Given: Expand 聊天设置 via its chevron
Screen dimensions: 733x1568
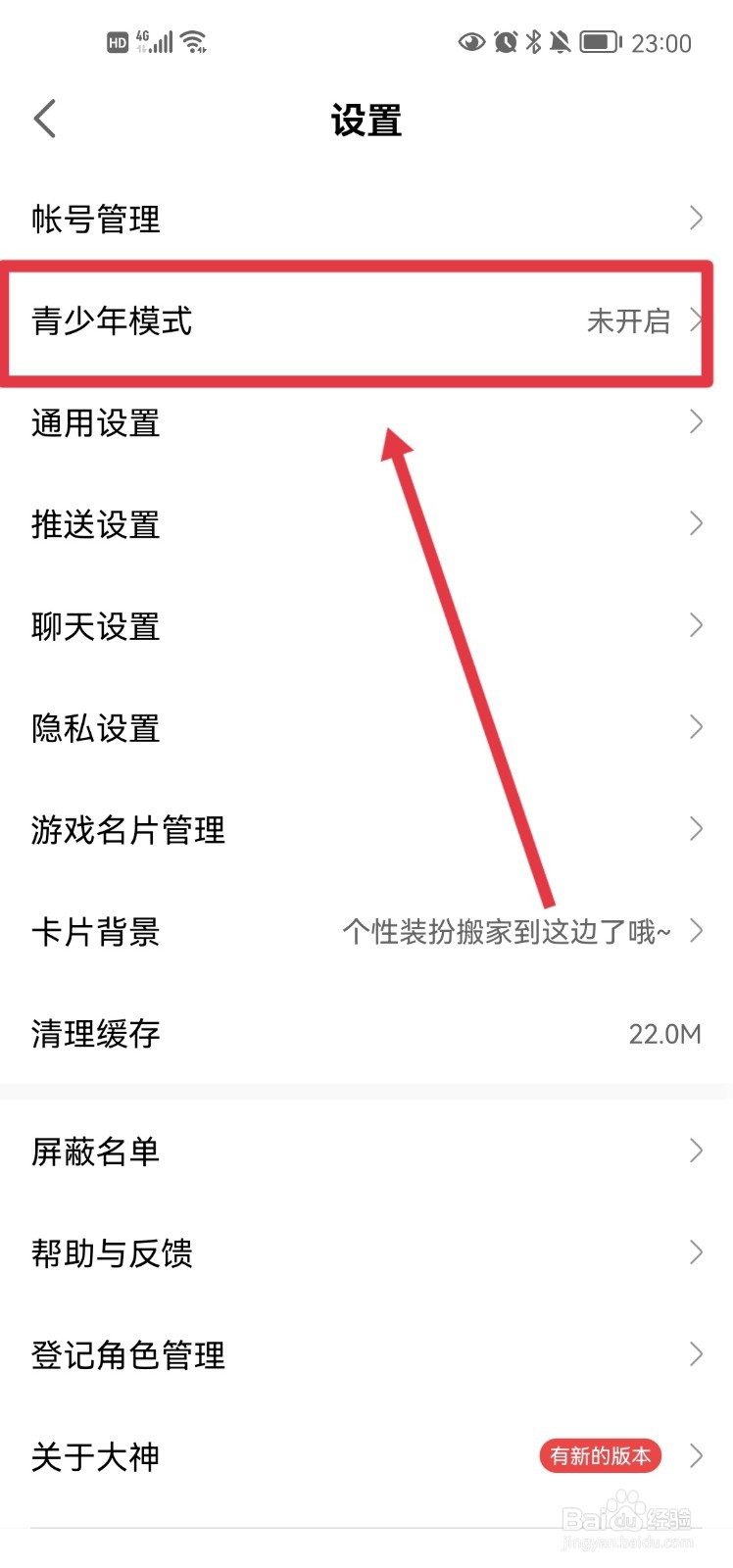Looking at the screenshot, I should pos(697,625).
